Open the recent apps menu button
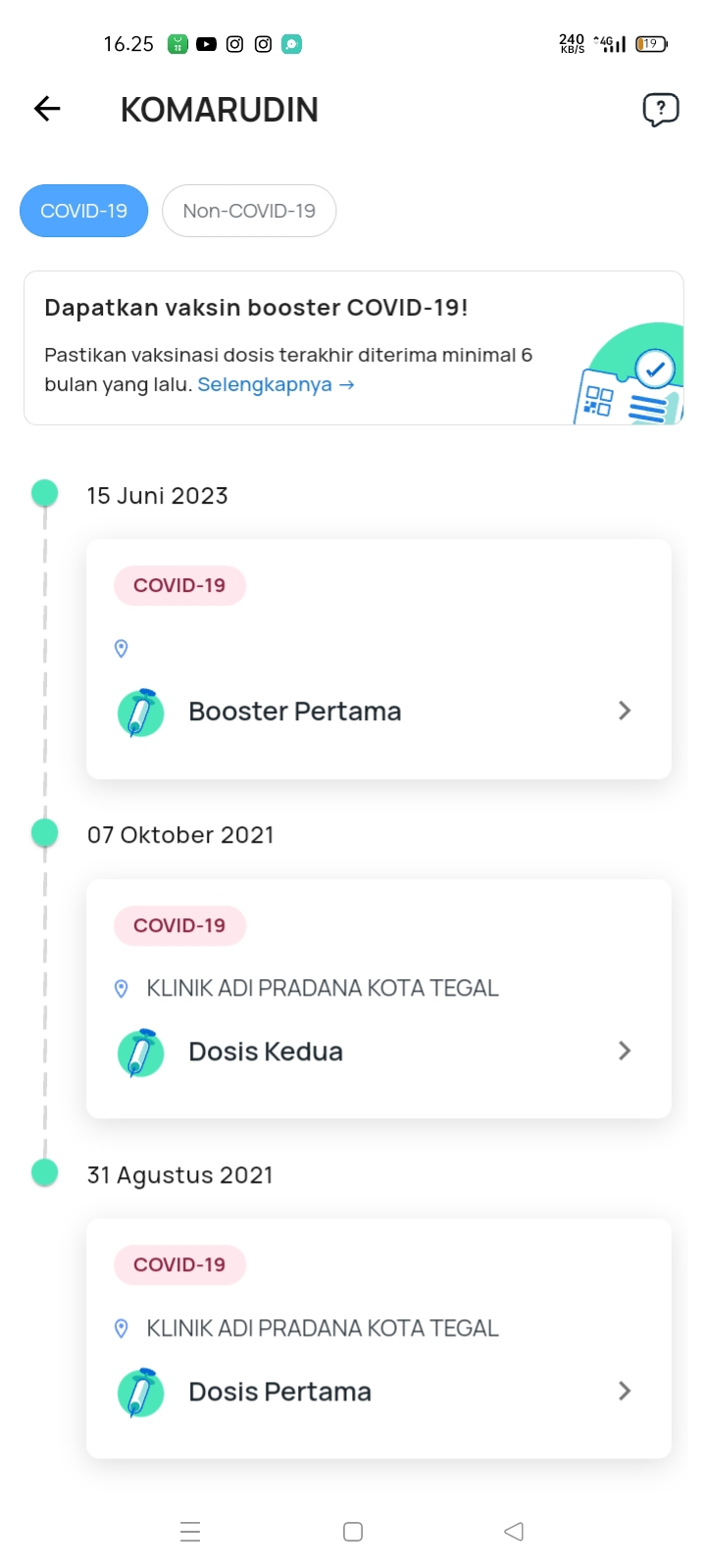Image resolution: width=706 pixels, height=1568 pixels. point(190,1532)
